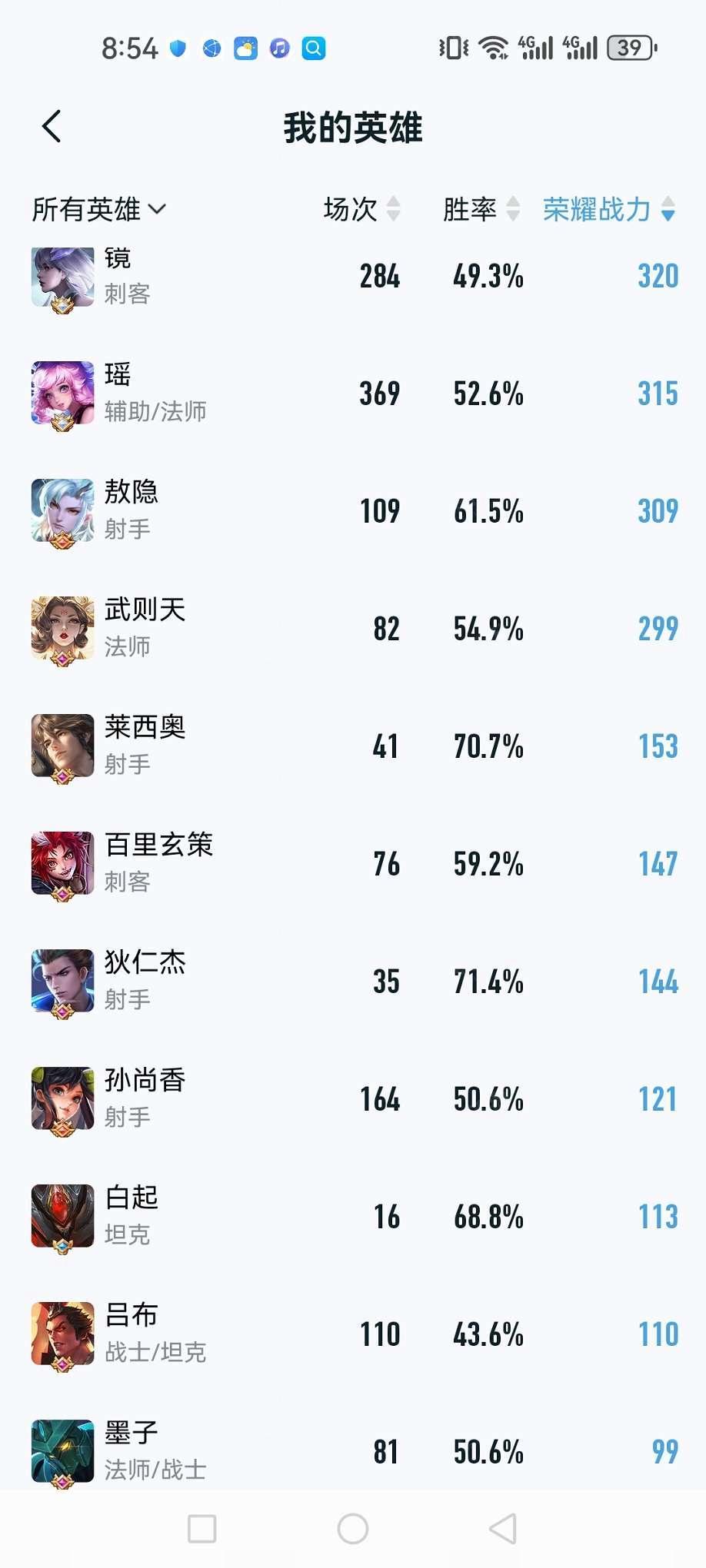
Task: Open the system recent apps view
Action: [202, 1529]
